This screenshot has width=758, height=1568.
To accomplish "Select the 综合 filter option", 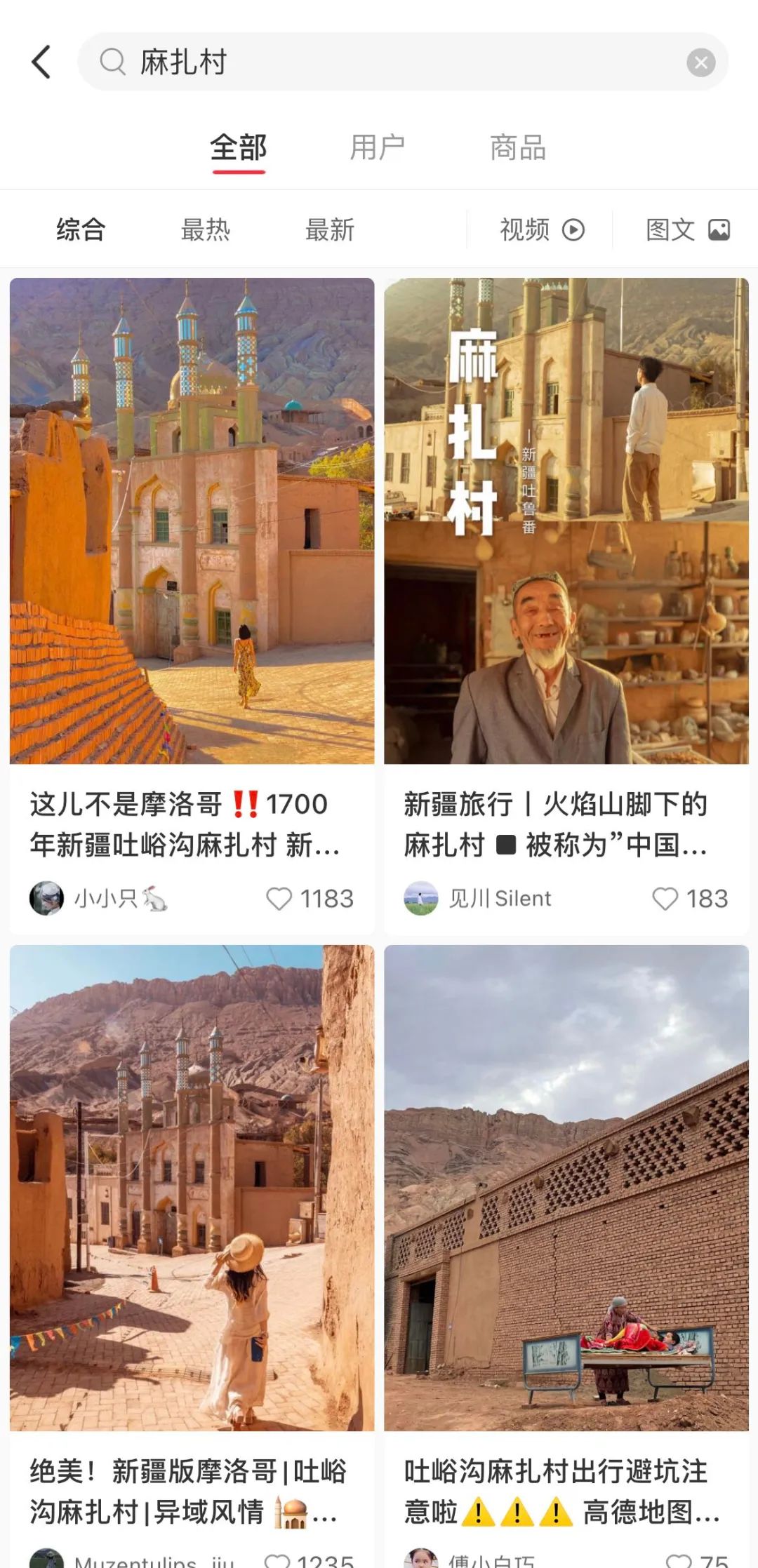I will [80, 229].
